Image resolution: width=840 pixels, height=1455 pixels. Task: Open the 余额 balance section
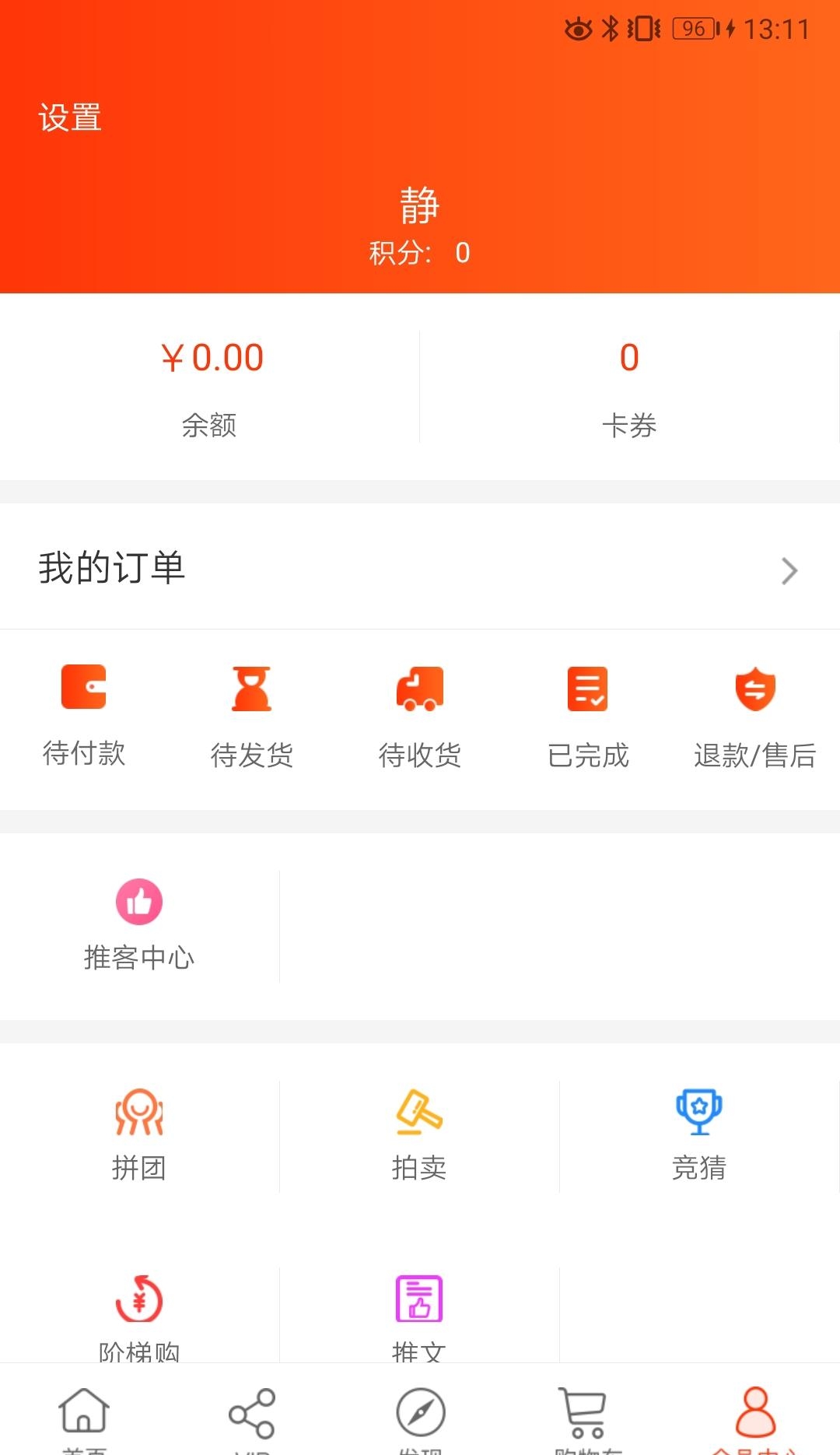pos(210,387)
